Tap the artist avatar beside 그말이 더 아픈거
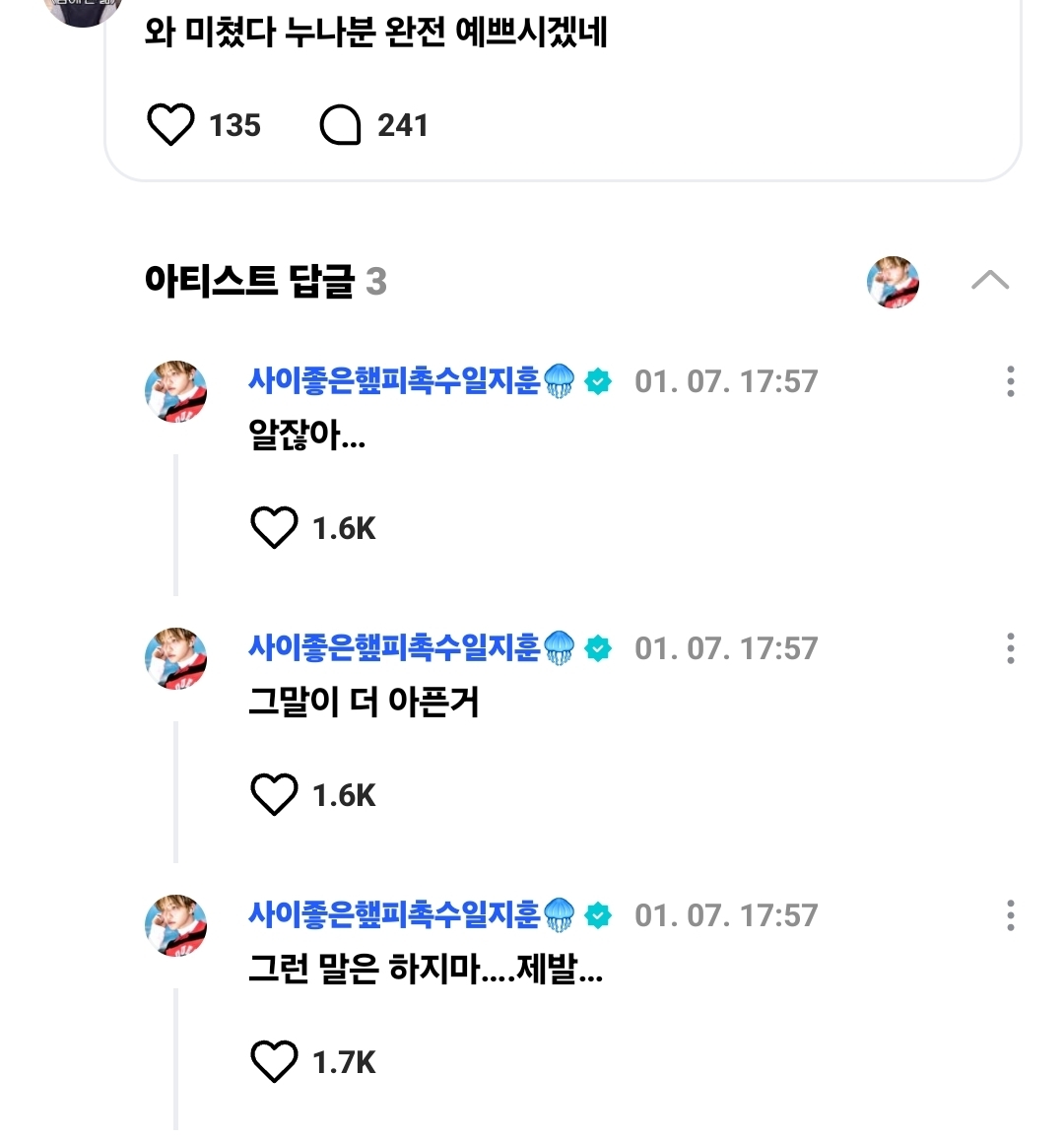 pos(176,658)
